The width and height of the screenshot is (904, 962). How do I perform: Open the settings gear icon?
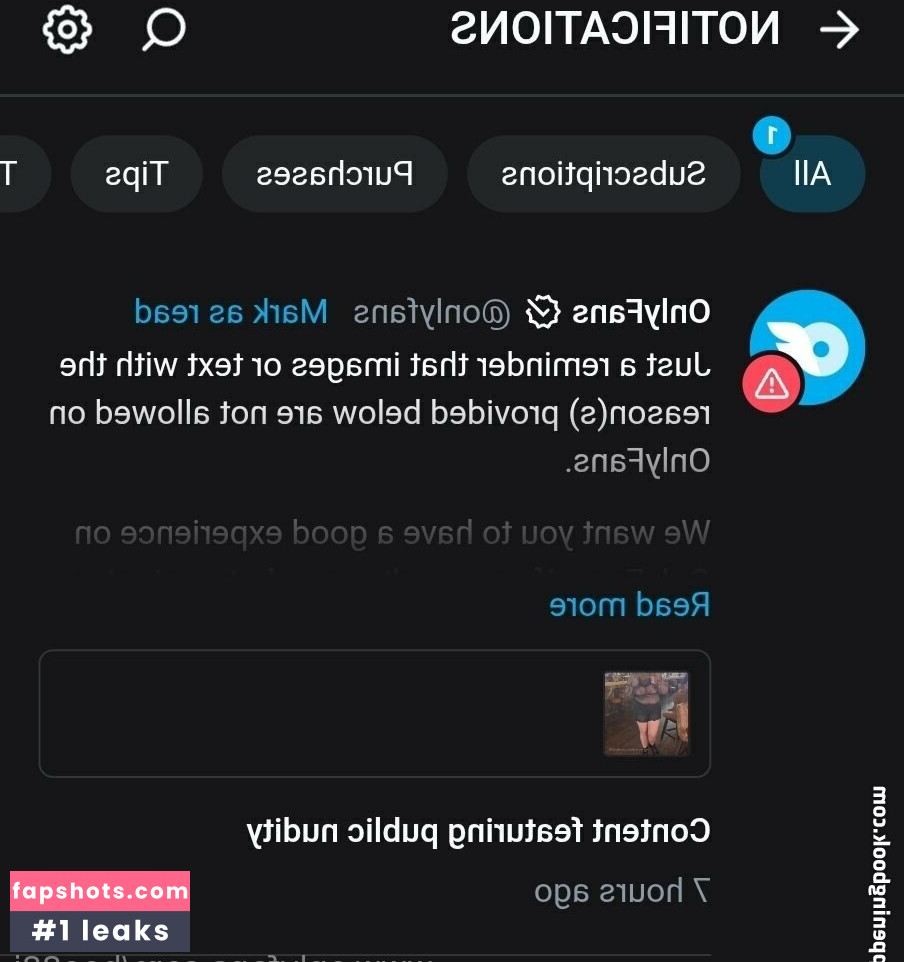tap(66, 30)
